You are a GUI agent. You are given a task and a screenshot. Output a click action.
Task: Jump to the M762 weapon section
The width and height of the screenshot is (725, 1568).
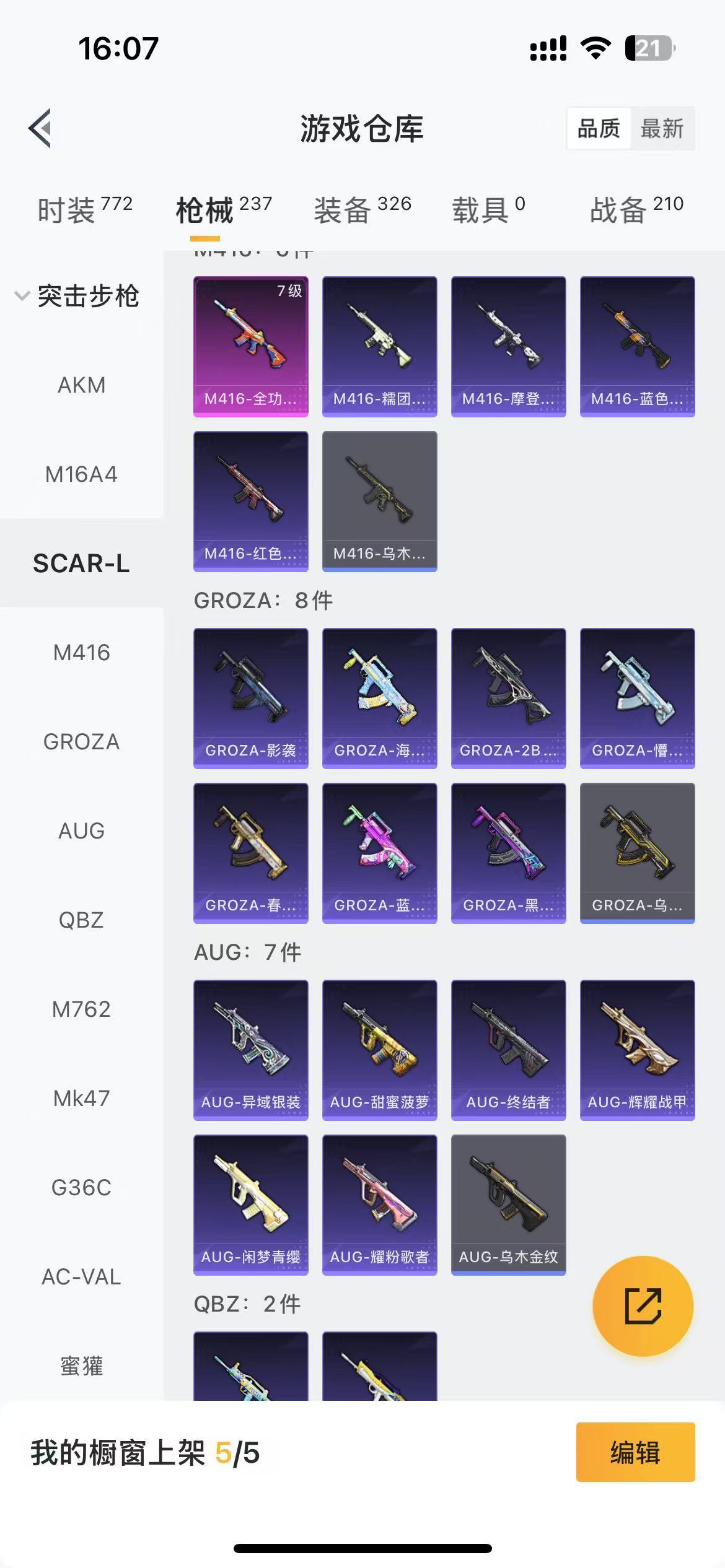(81, 1009)
